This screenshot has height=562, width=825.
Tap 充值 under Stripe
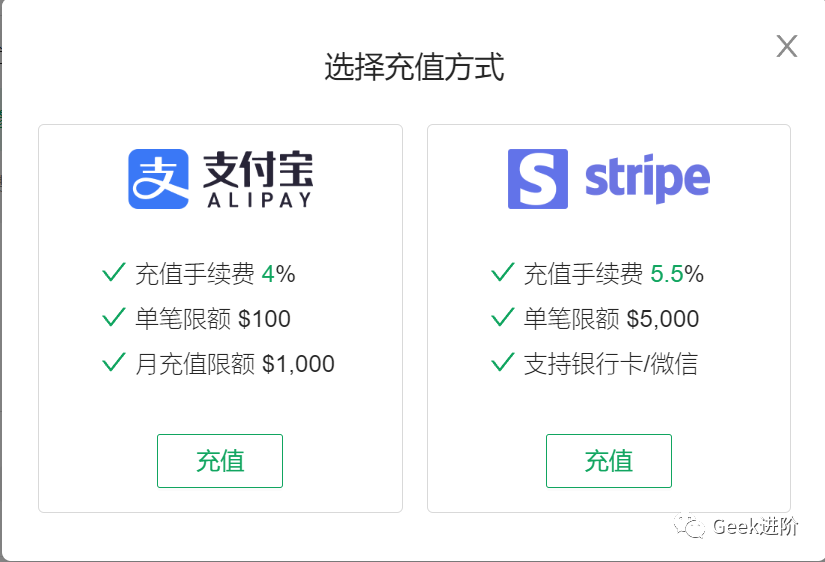click(x=608, y=461)
